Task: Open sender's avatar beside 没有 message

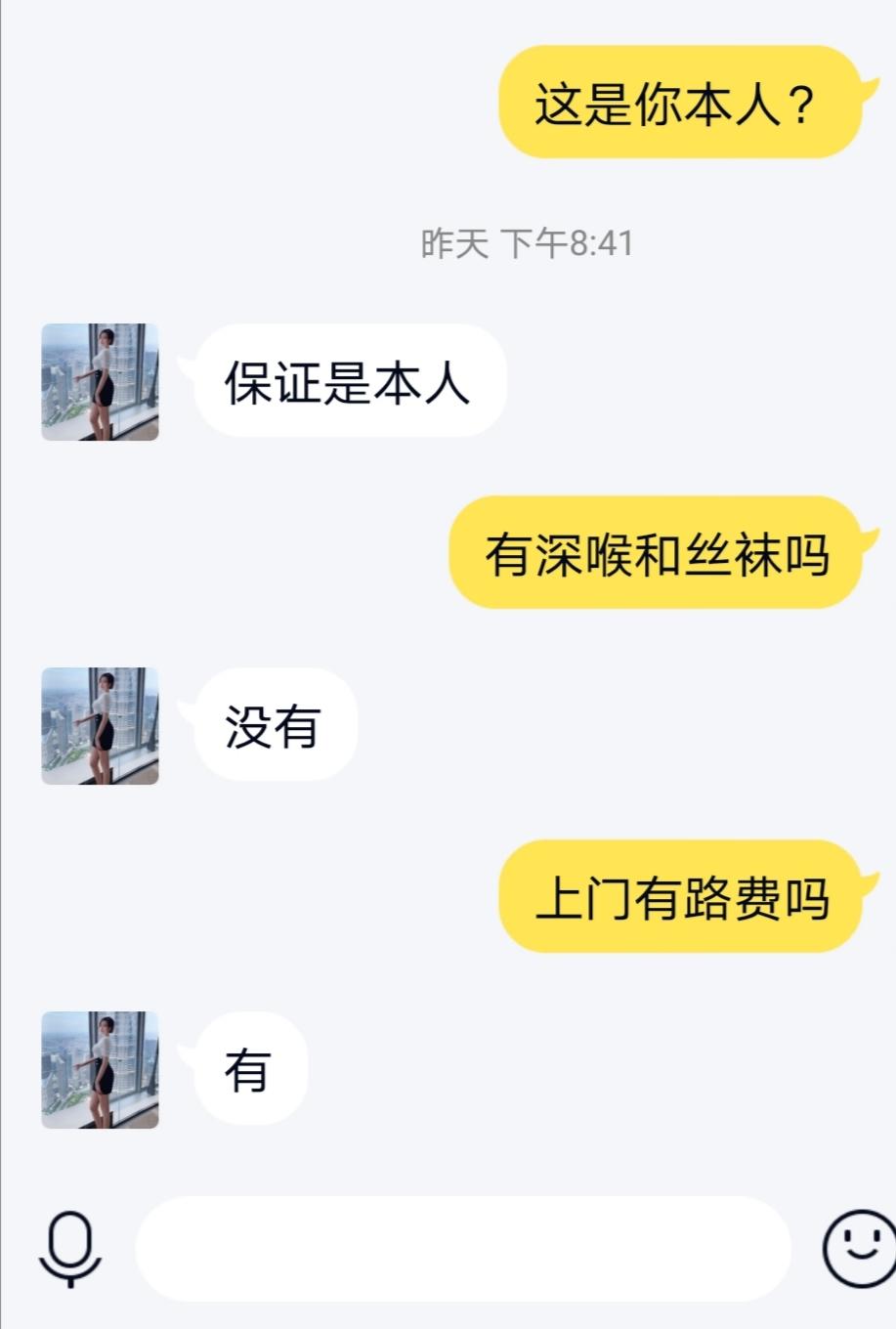Action: (x=100, y=726)
